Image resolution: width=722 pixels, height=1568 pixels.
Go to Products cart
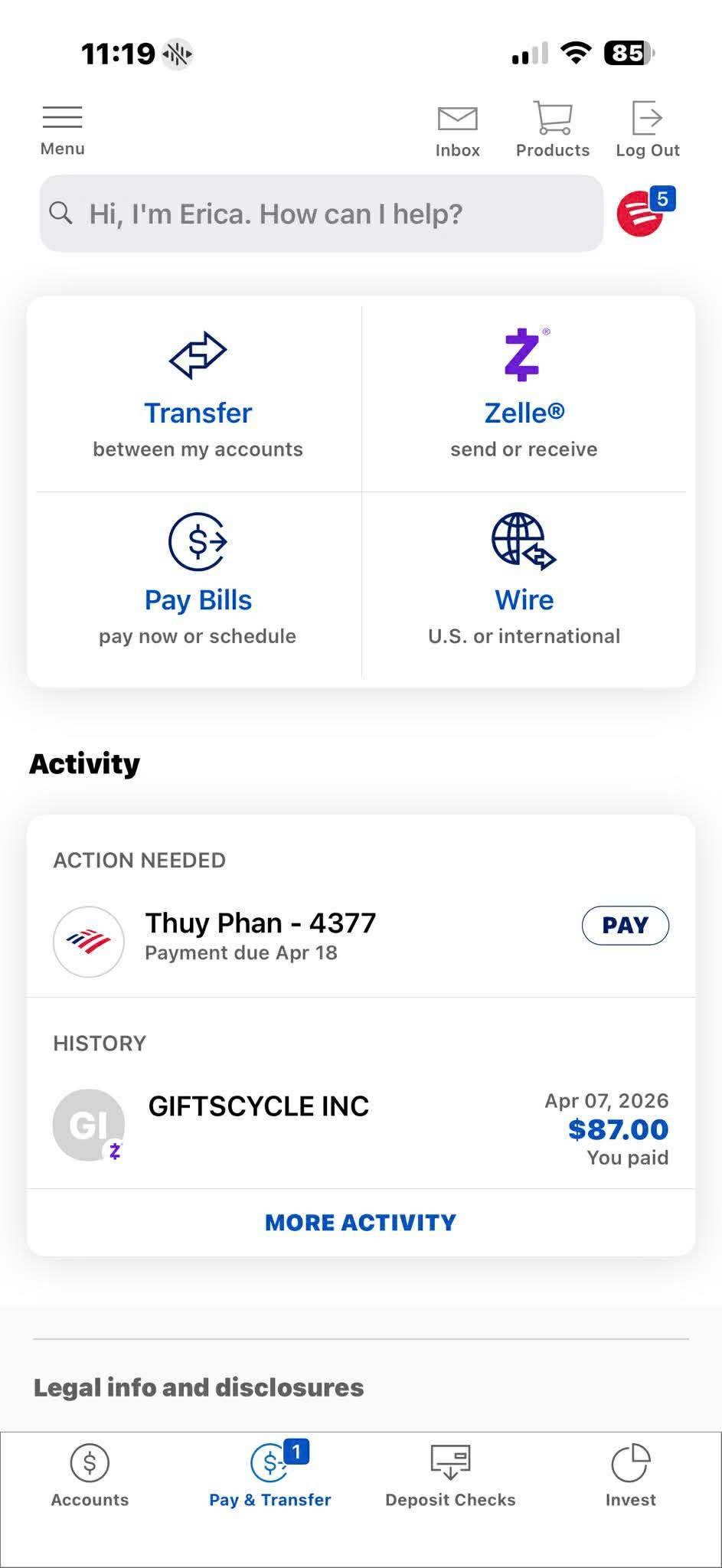(552, 130)
